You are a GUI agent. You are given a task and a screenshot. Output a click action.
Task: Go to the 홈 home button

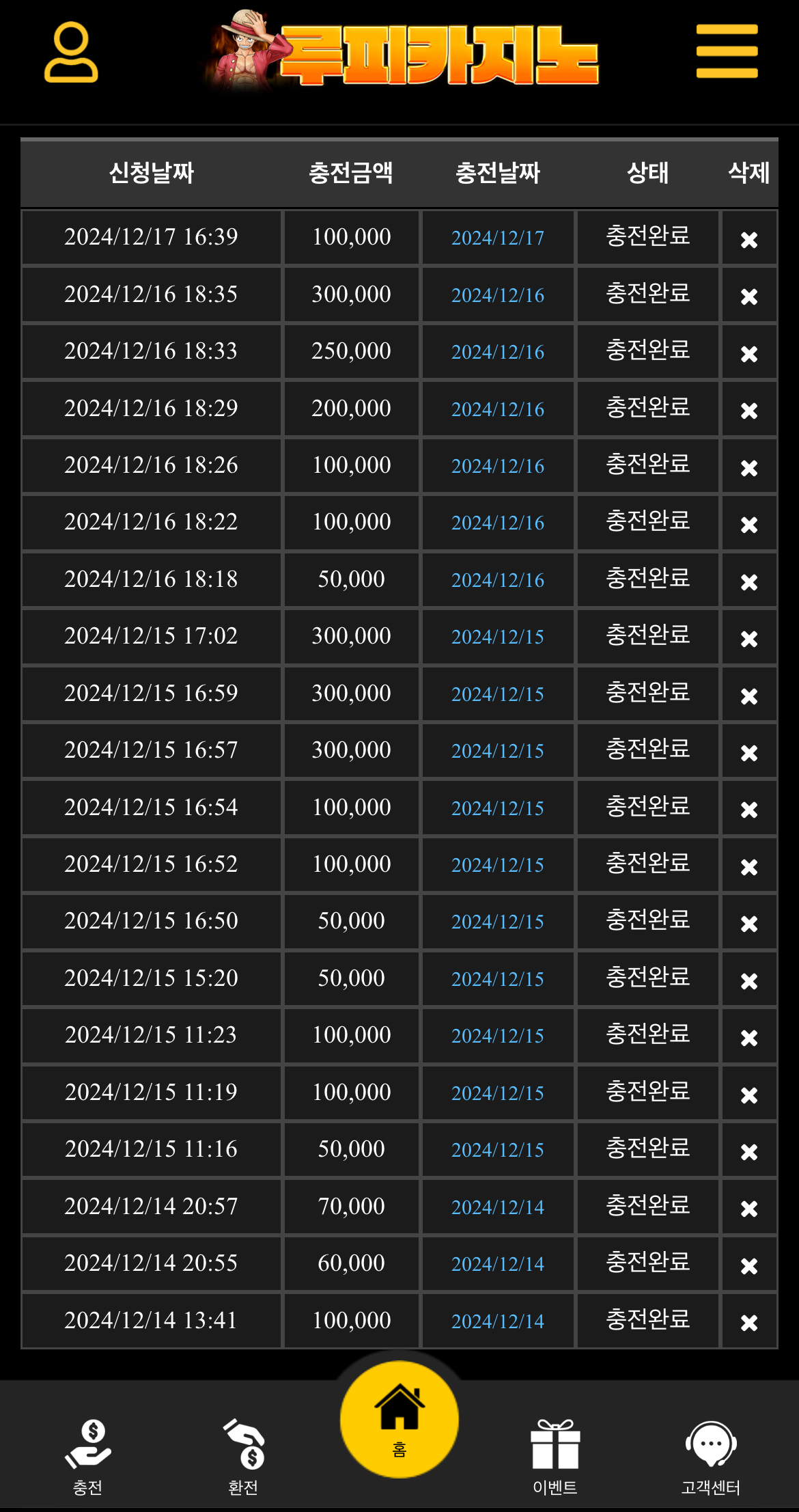(399, 1418)
